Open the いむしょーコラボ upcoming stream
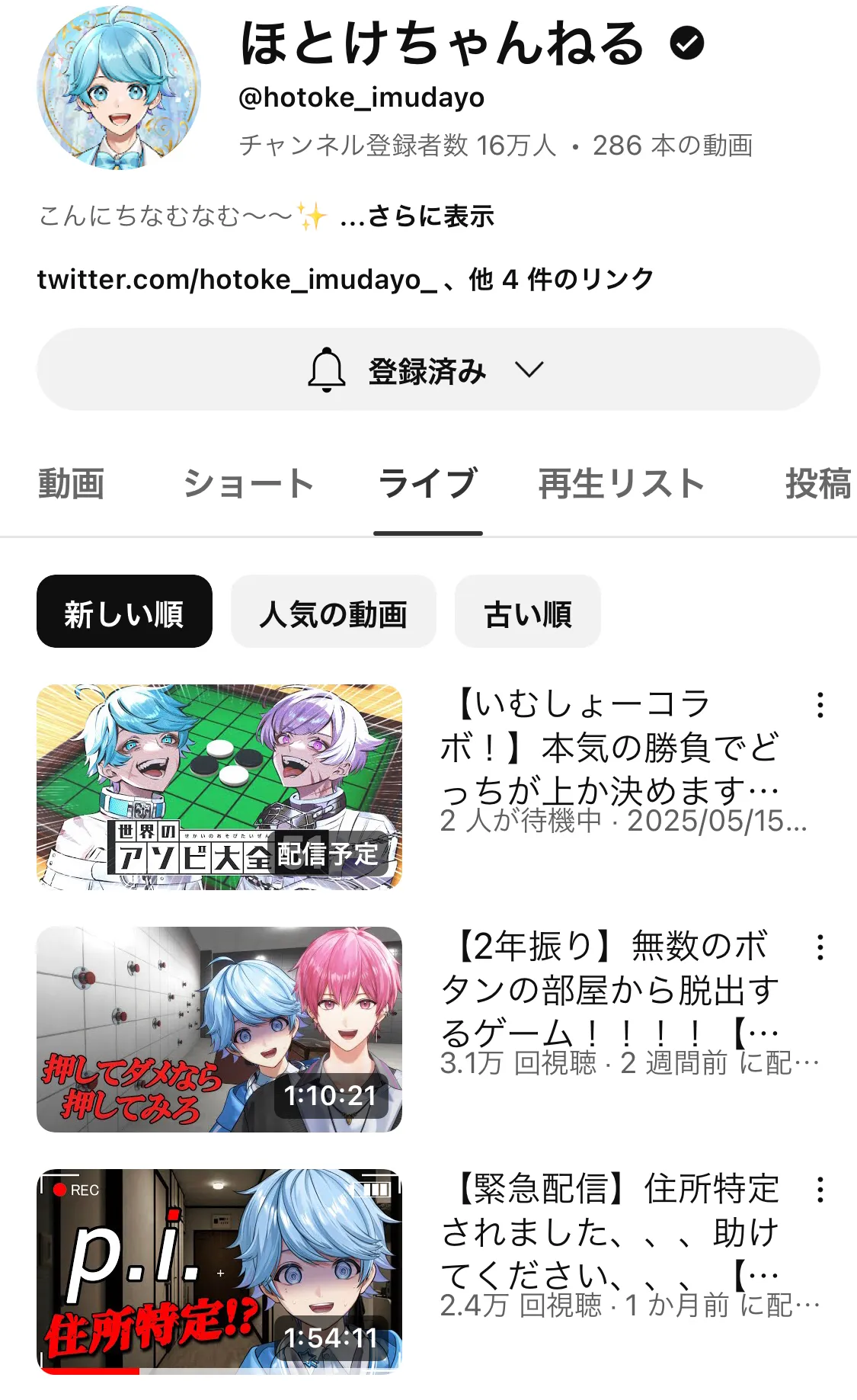 click(219, 786)
